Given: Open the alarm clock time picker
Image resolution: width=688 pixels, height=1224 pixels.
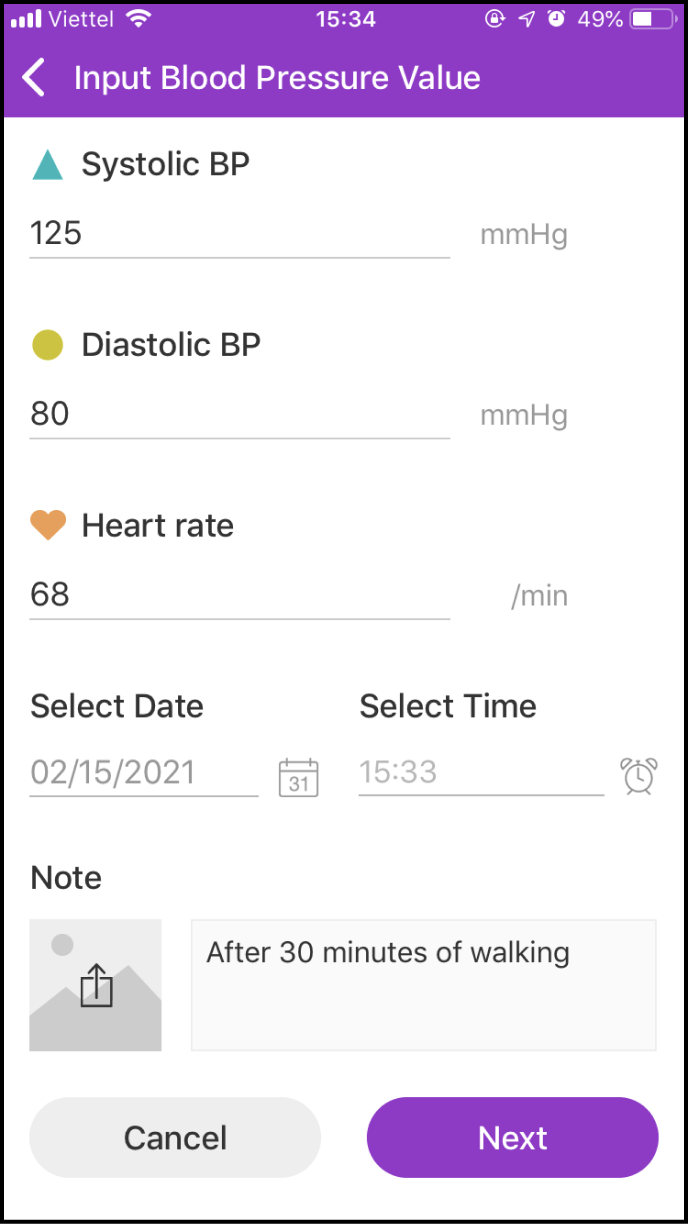Looking at the screenshot, I should (x=639, y=776).
